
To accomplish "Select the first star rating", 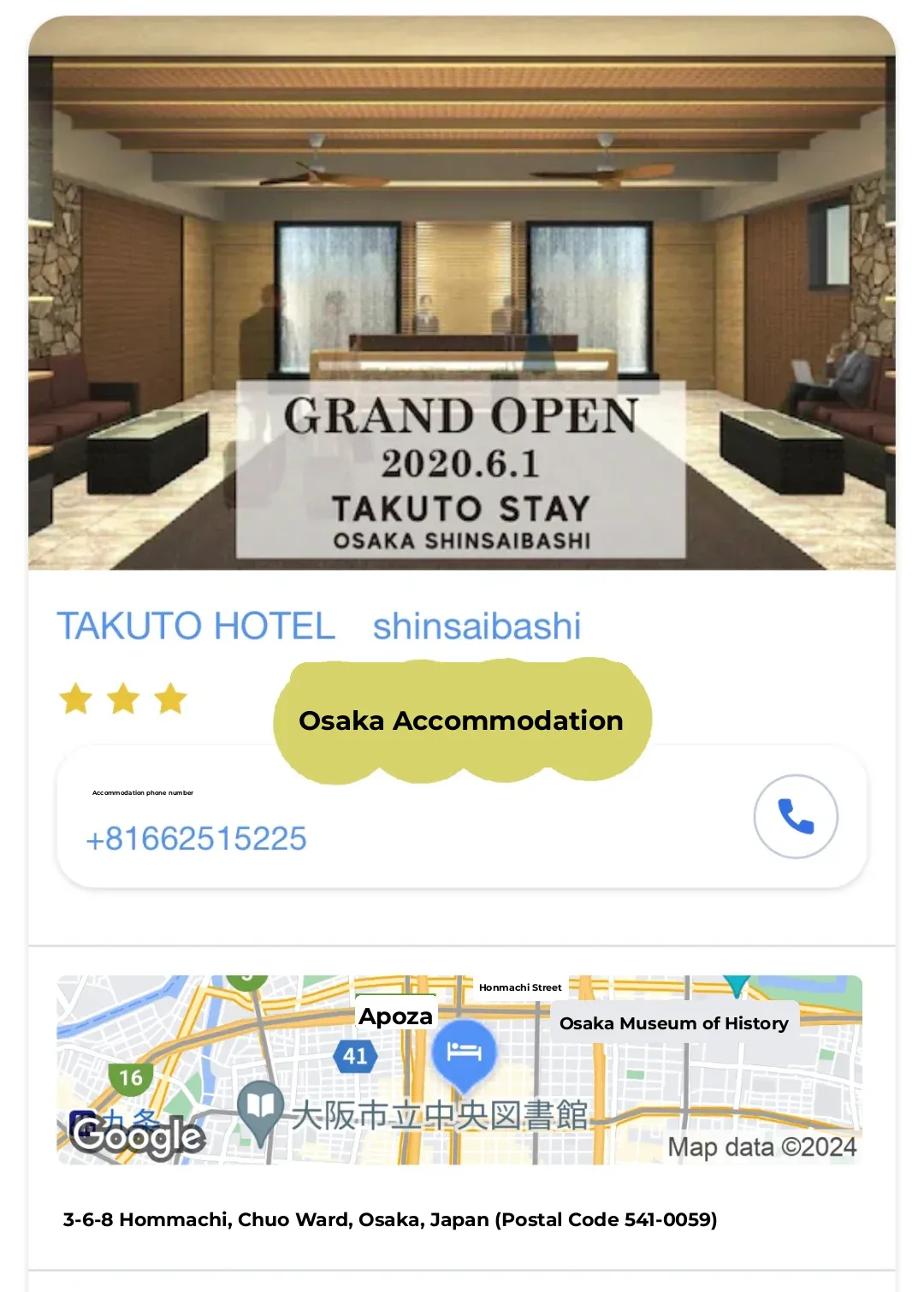I will pyautogui.click(x=75, y=699).
